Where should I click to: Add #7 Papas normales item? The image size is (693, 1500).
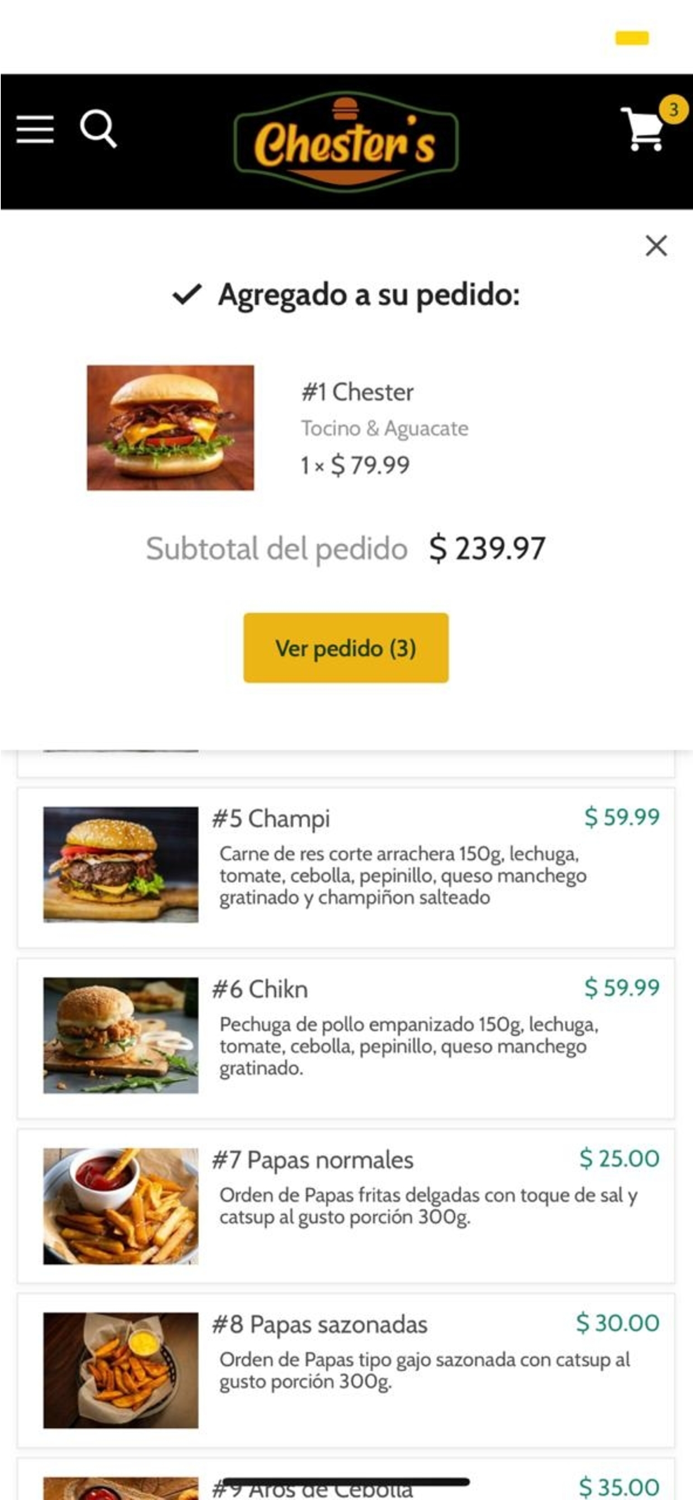(x=346, y=1205)
